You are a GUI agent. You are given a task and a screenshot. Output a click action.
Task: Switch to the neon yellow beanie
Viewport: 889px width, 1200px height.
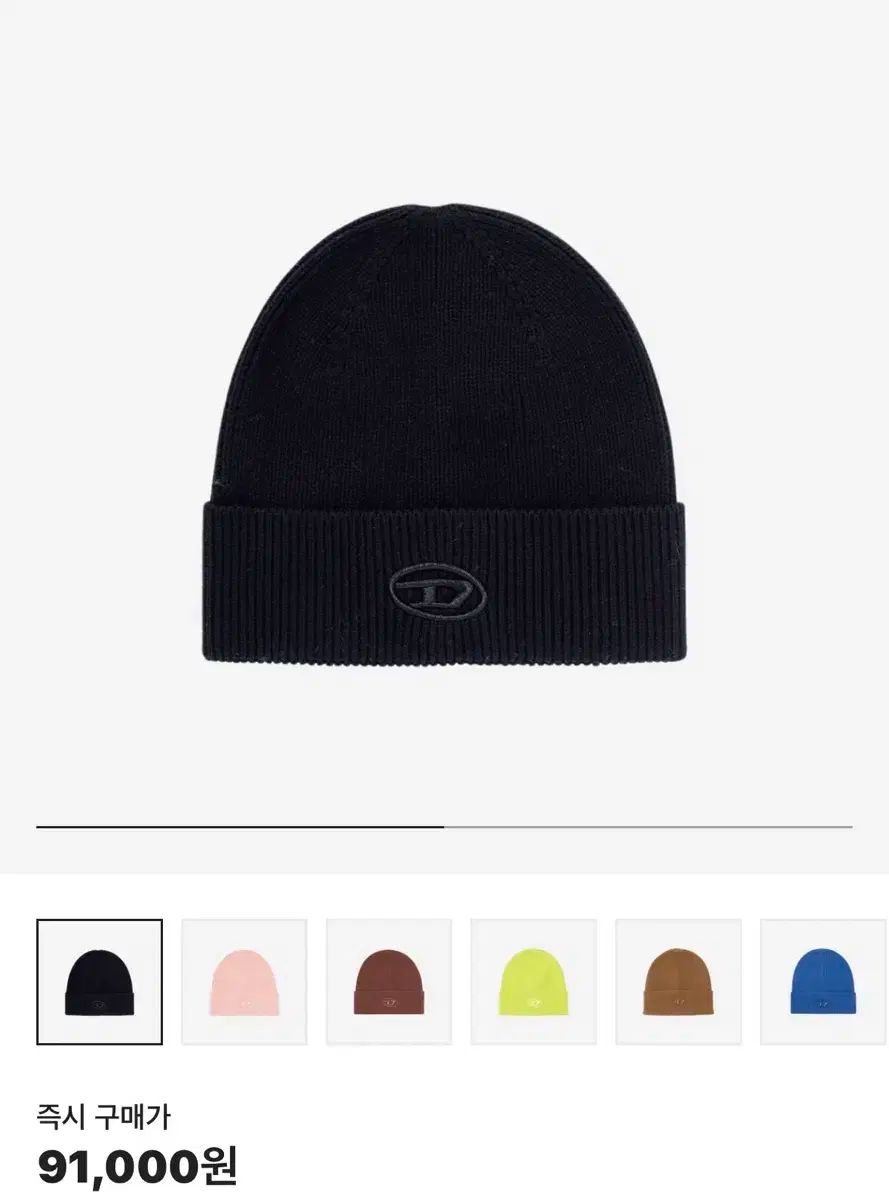[533, 982]
